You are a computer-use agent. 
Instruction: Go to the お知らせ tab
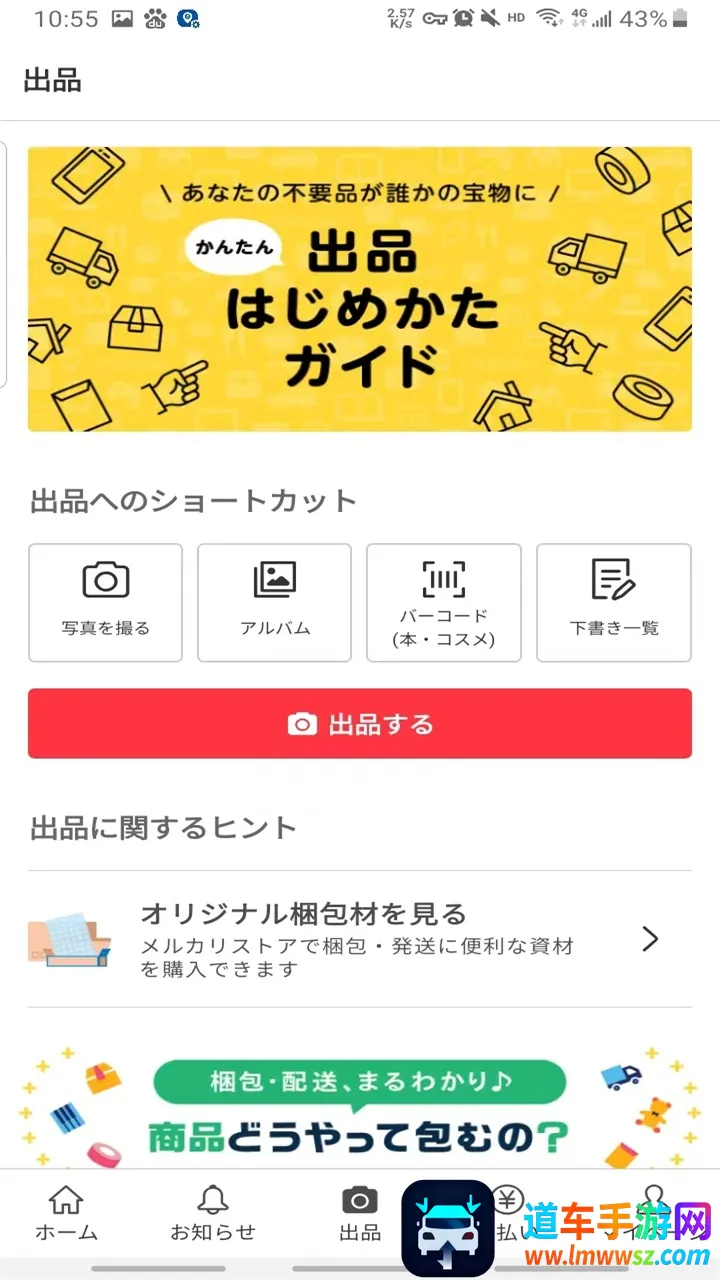pyautogui.click(x=212, y=1212)
